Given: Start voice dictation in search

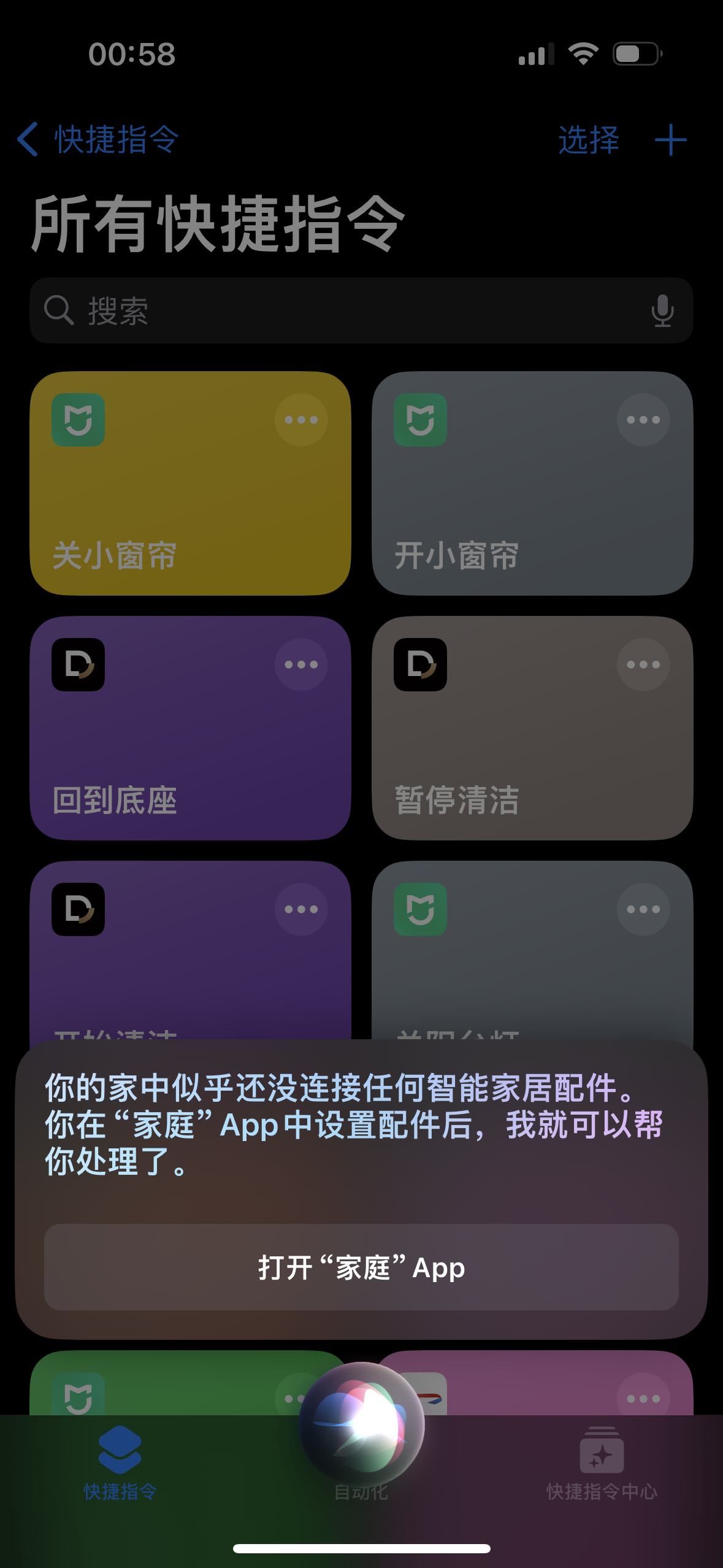Looking at the screenshot, I should tap(662, 310).
